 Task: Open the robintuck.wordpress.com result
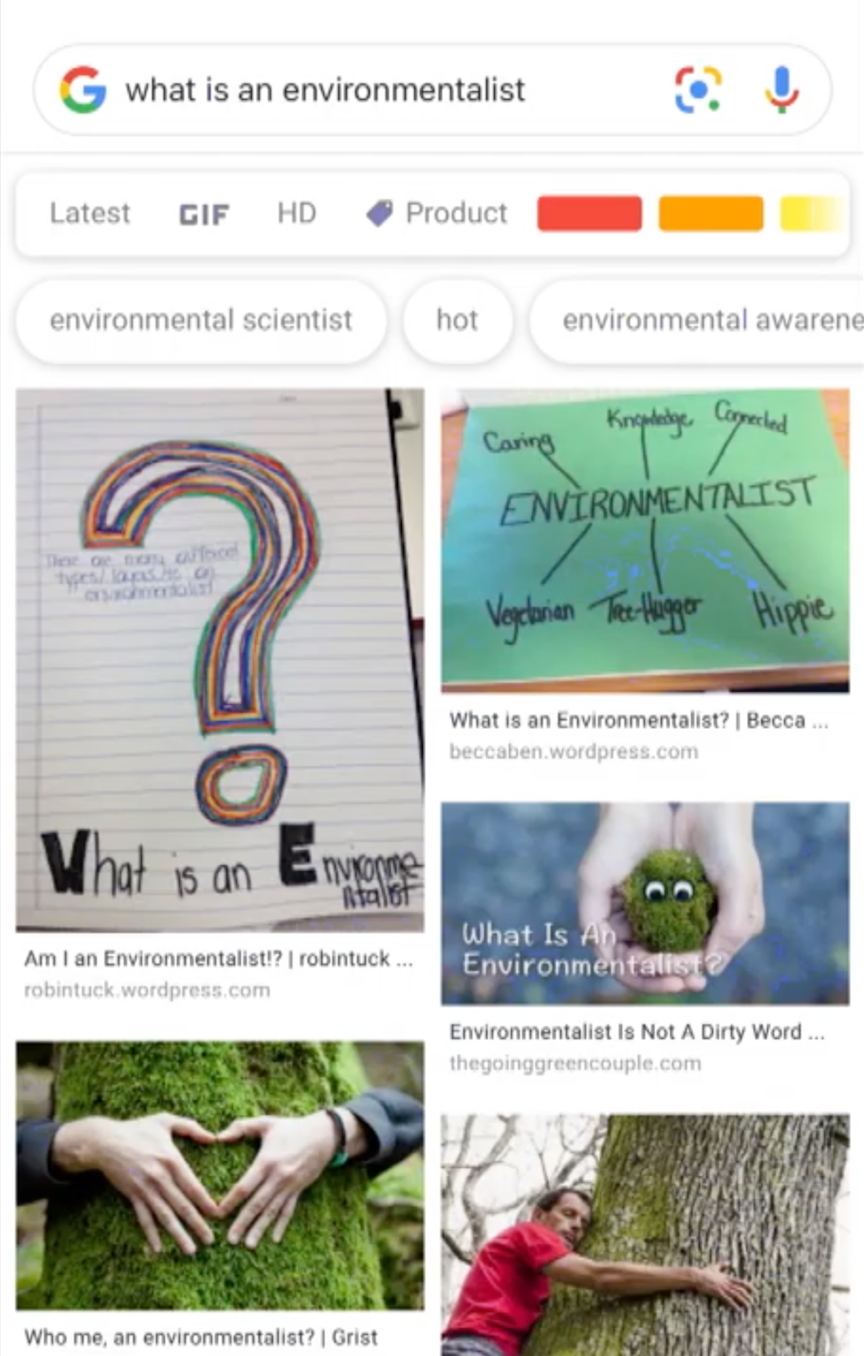pos(147,990)
